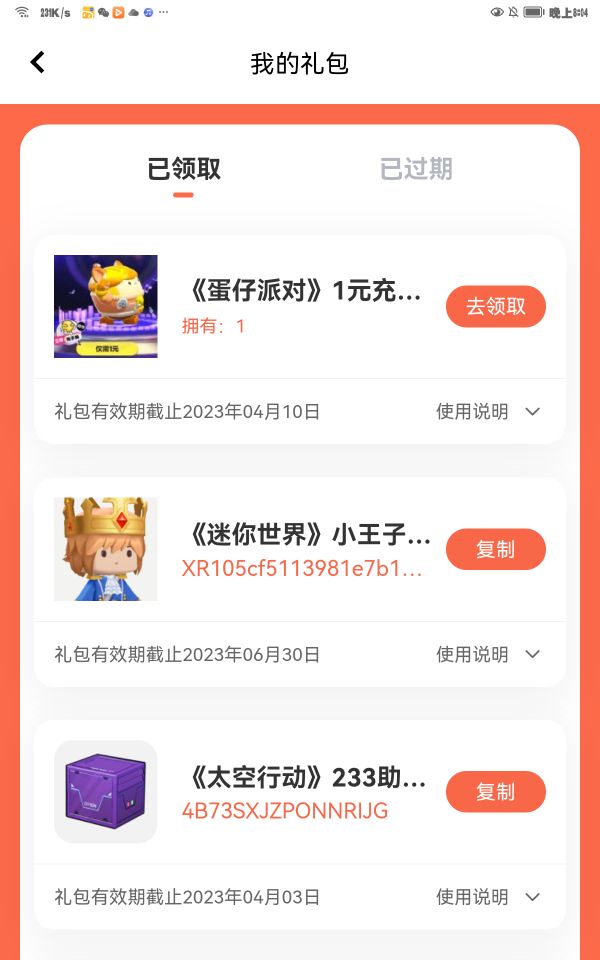Screen dimensions: 600x960
Task: Expand 使用说明 for 太空行动 gift
Action: (x=488, y=898)
